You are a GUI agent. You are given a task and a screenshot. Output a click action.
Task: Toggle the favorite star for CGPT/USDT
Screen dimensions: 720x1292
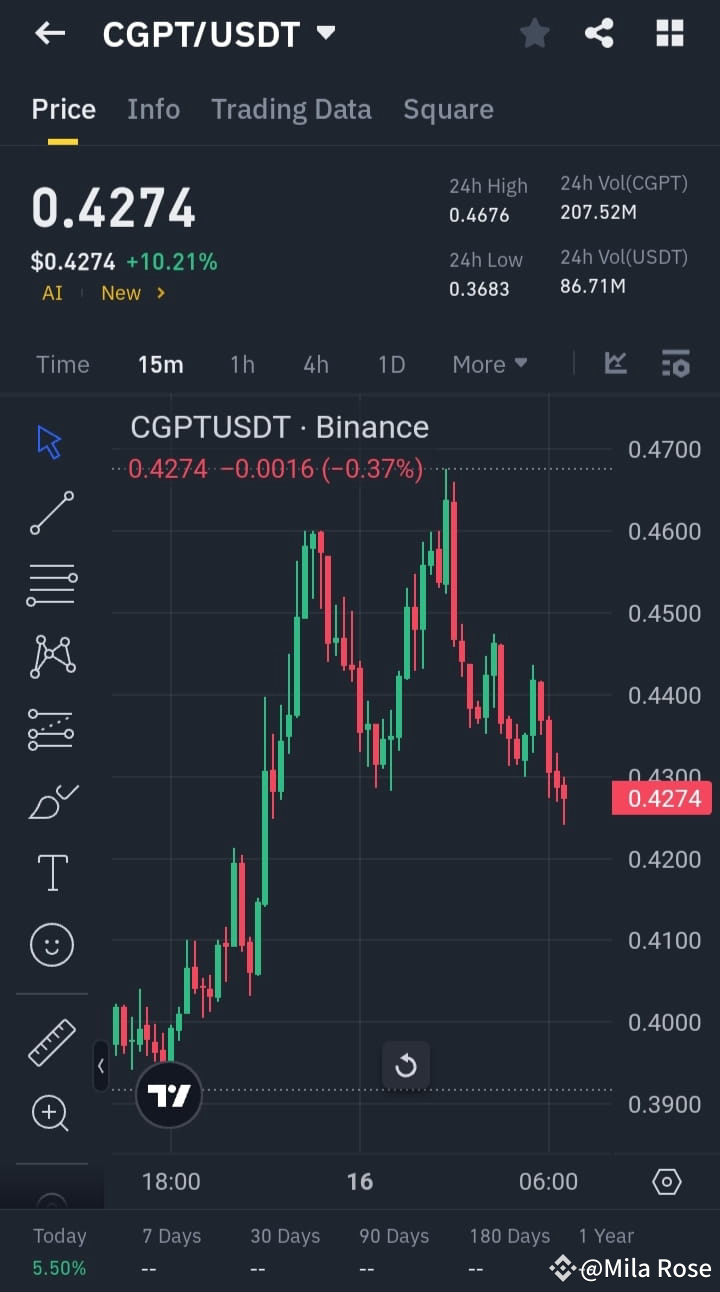[534, 33]
